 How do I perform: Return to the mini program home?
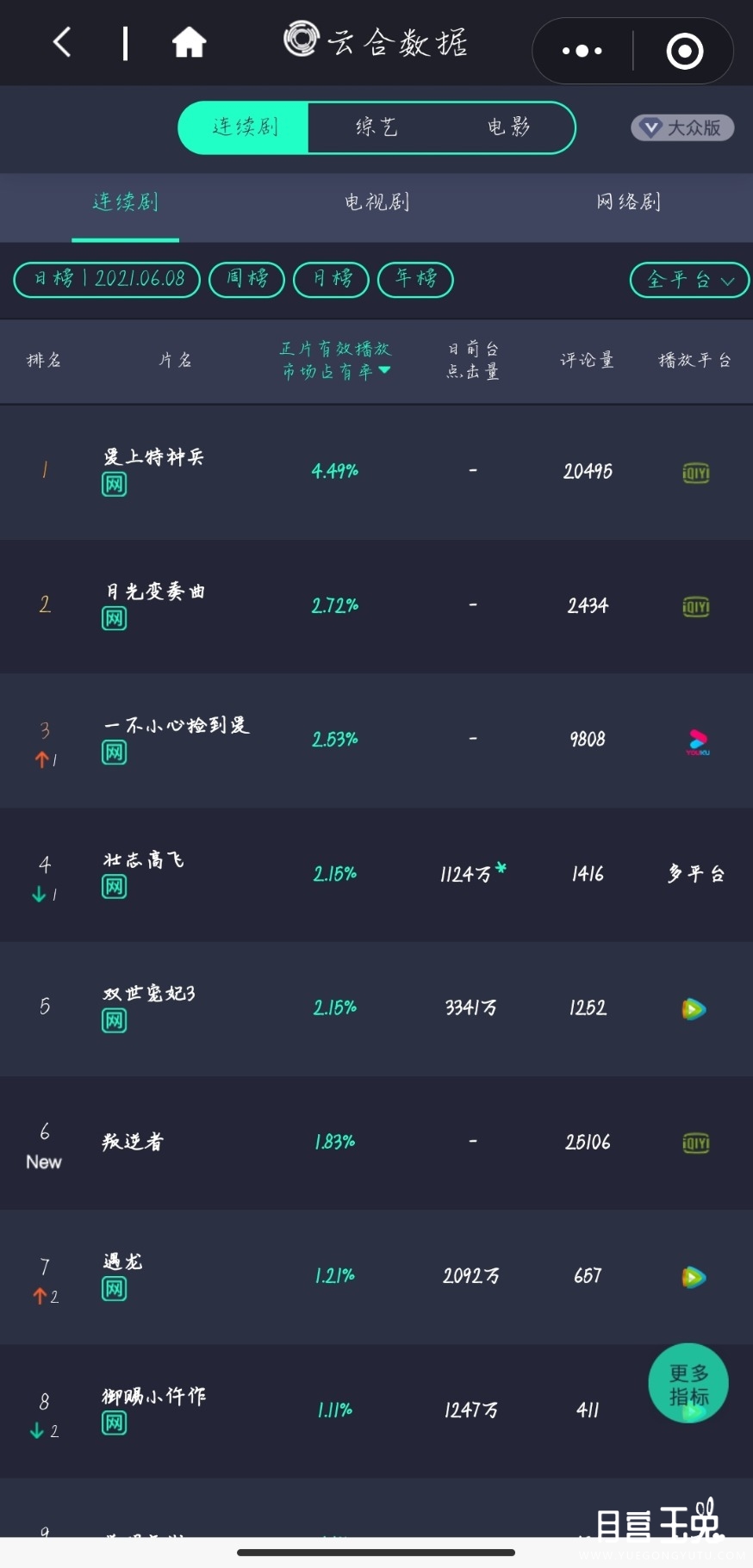(189, 41)
